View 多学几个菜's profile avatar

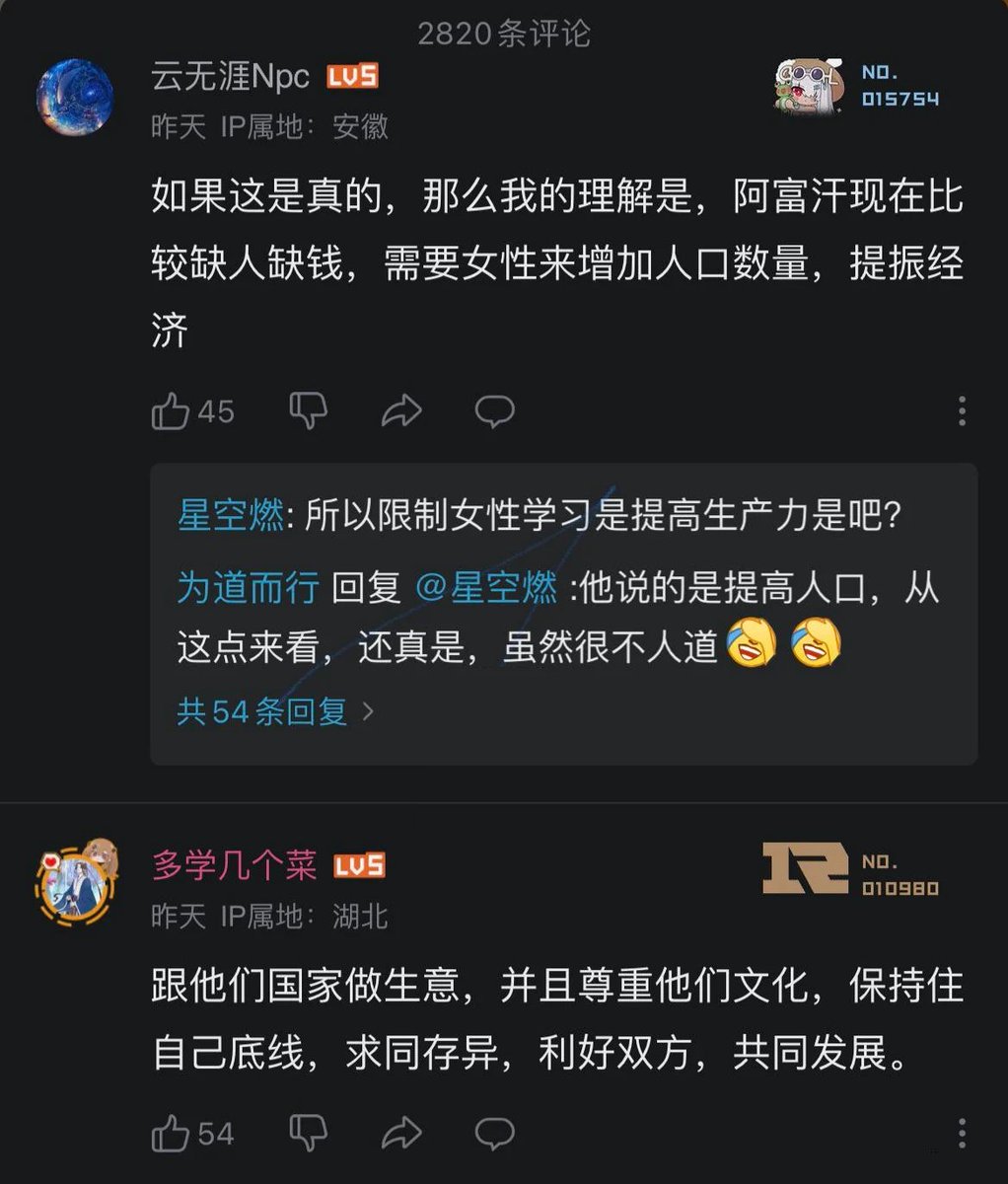(75, 883)
